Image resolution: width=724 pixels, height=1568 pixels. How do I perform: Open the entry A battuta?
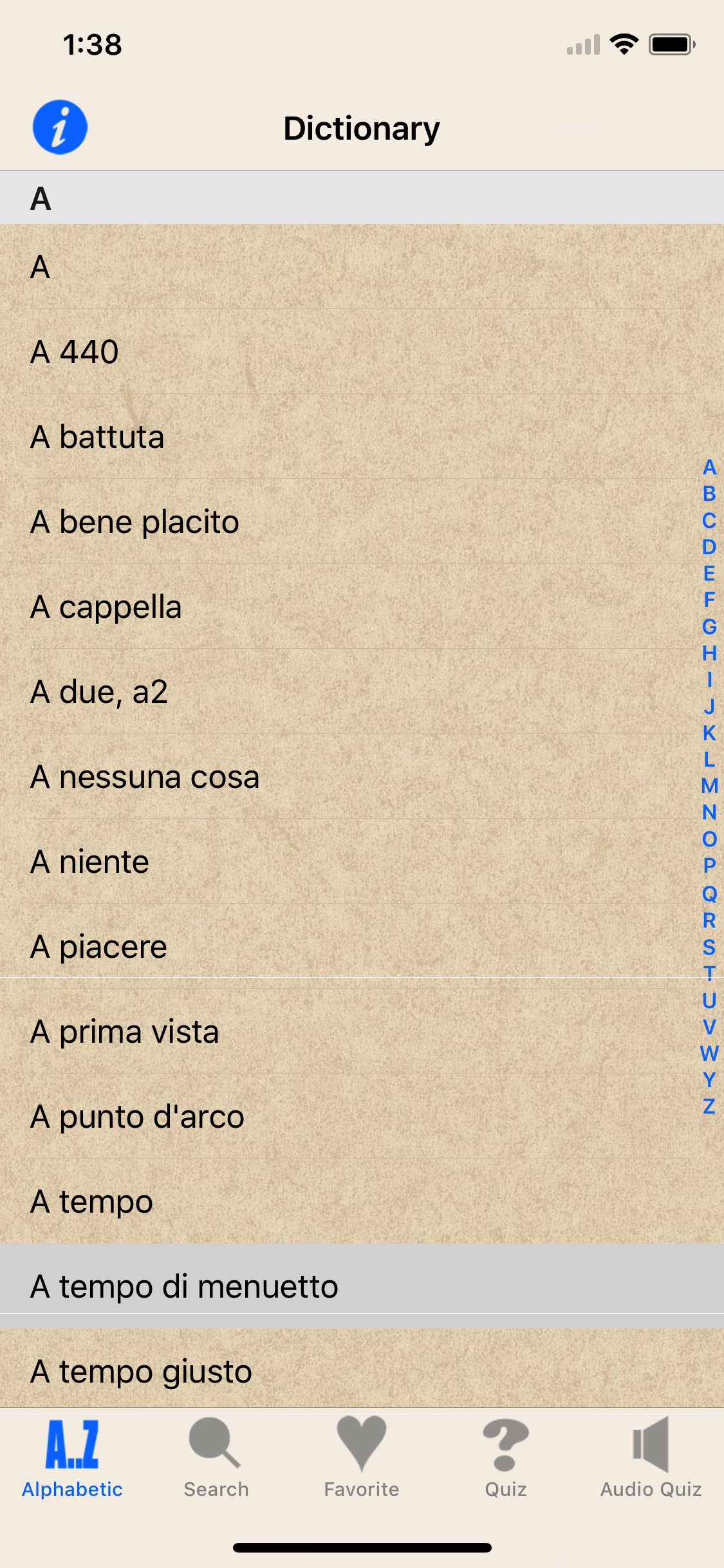pos(362,437)
